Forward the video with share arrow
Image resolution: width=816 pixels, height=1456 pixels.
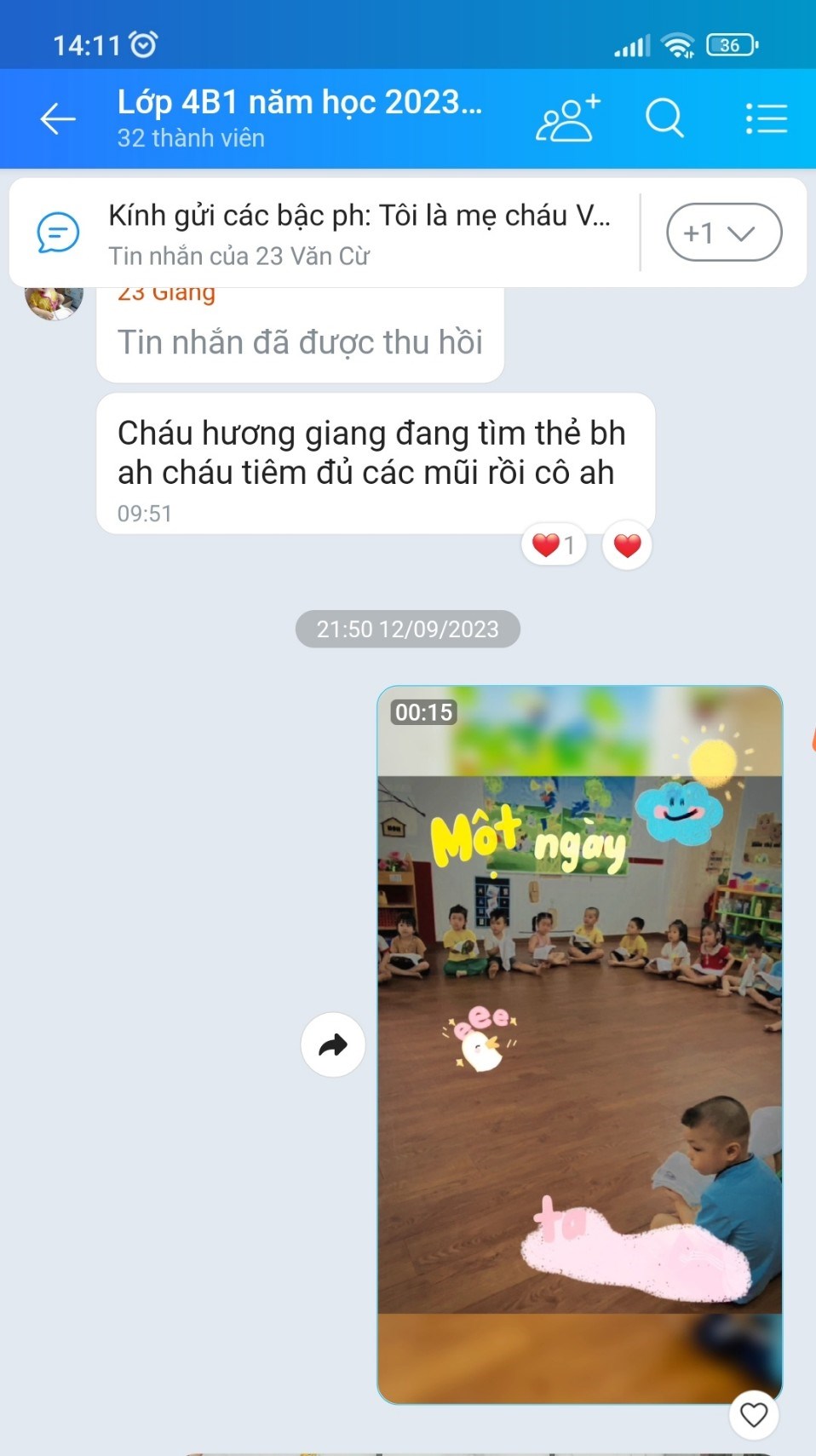click(x=333, y=1045)
